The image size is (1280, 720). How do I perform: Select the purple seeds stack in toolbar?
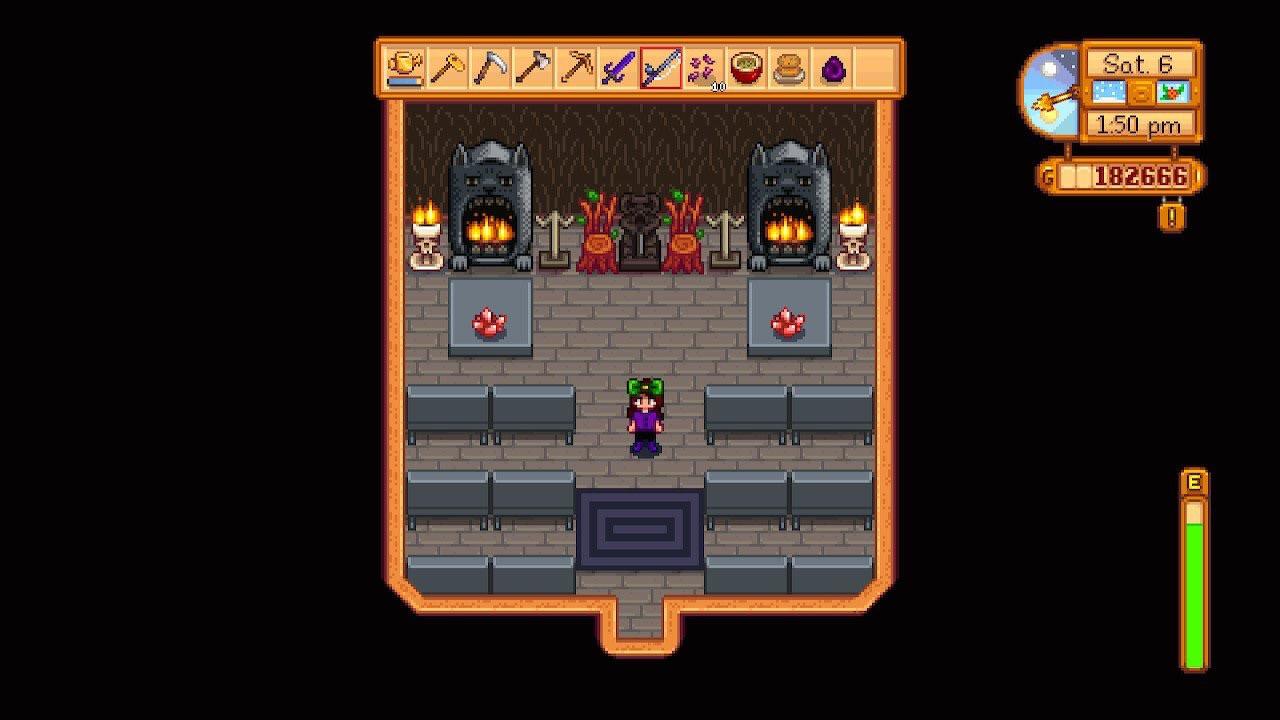click(x=704, y=68)
